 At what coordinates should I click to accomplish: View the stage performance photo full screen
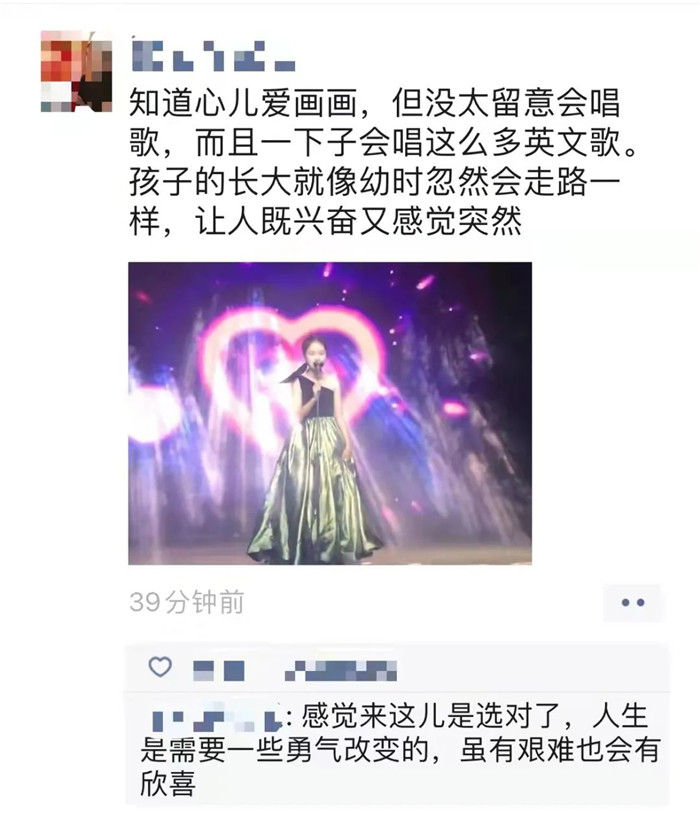click(x=329, y=413)
